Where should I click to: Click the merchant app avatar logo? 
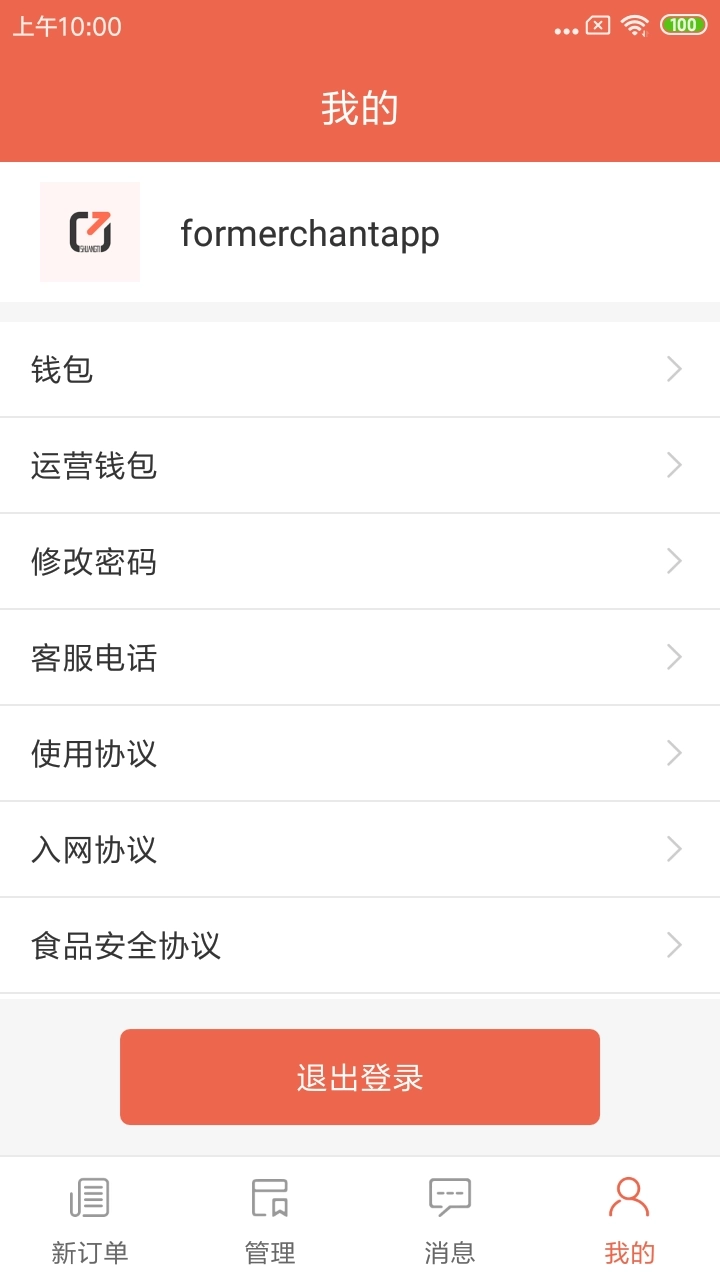pyautogui.click(x=90, y=232)
